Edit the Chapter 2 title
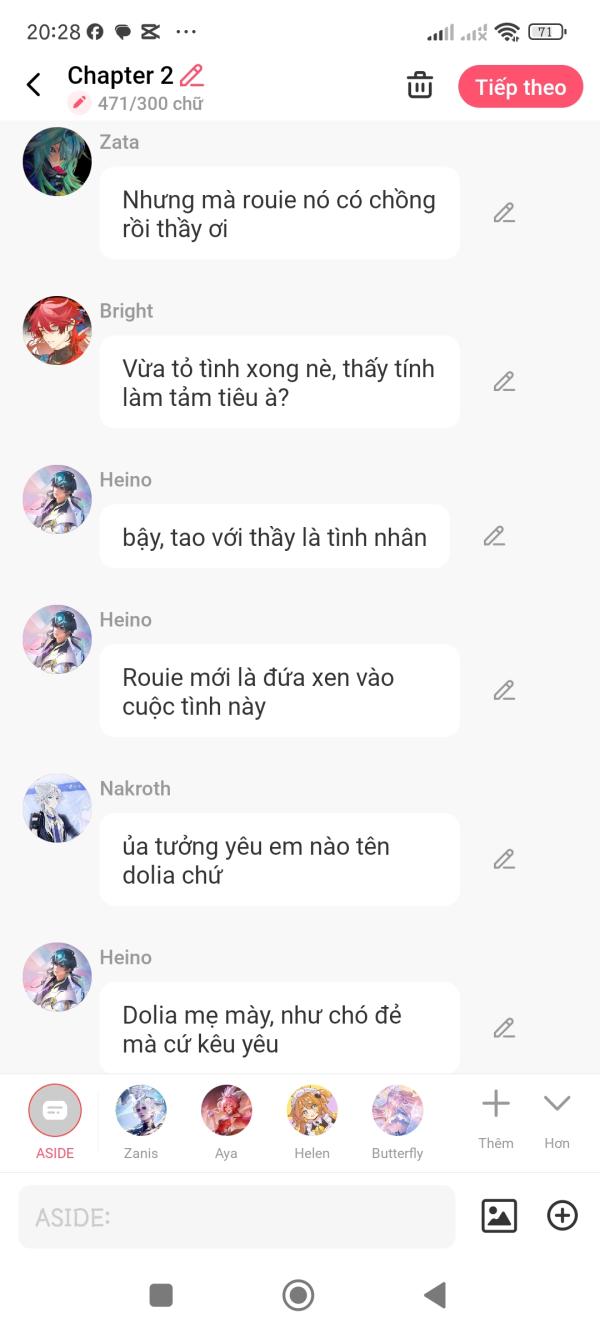The height and width of the screenshot is (1333, 600). point(191,75)
